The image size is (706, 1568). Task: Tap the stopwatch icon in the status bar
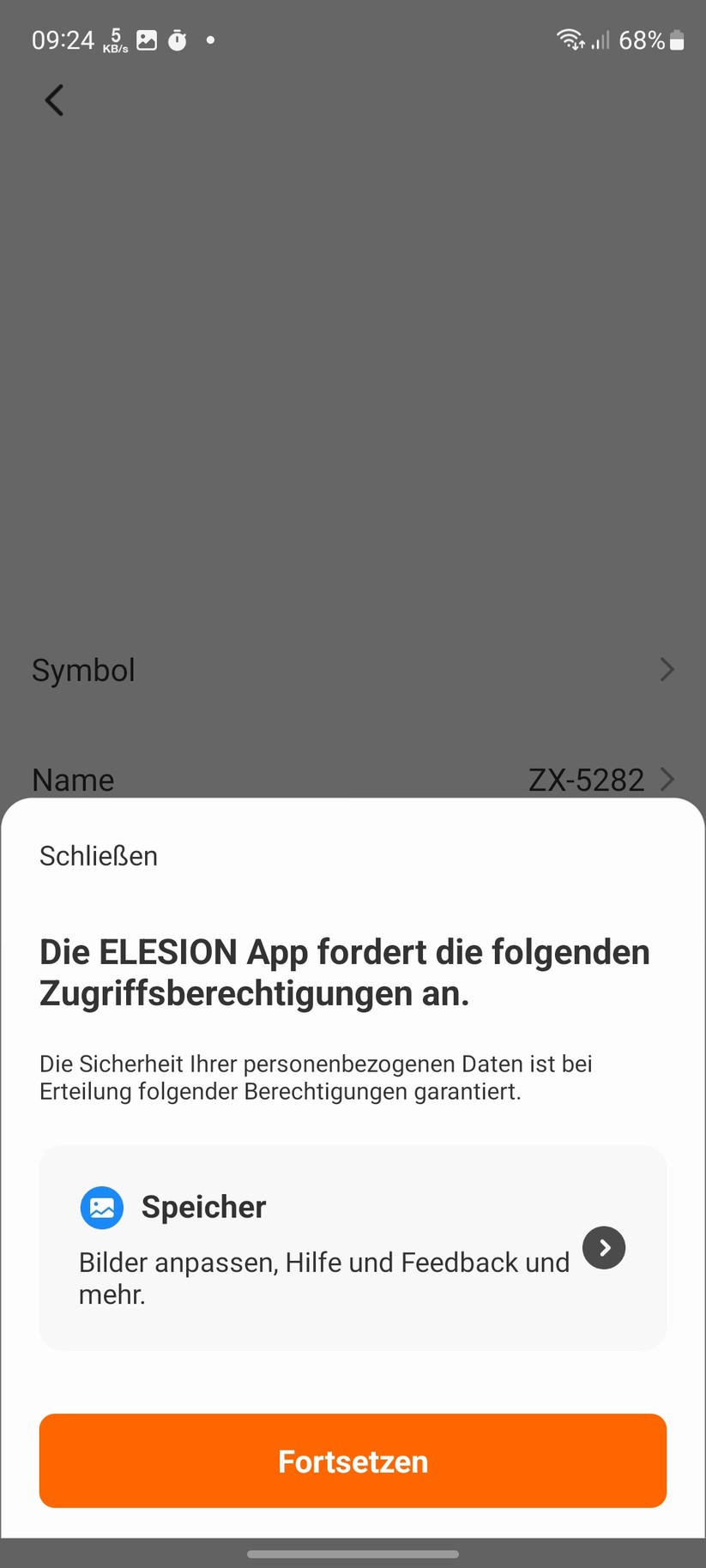(178, 39)
